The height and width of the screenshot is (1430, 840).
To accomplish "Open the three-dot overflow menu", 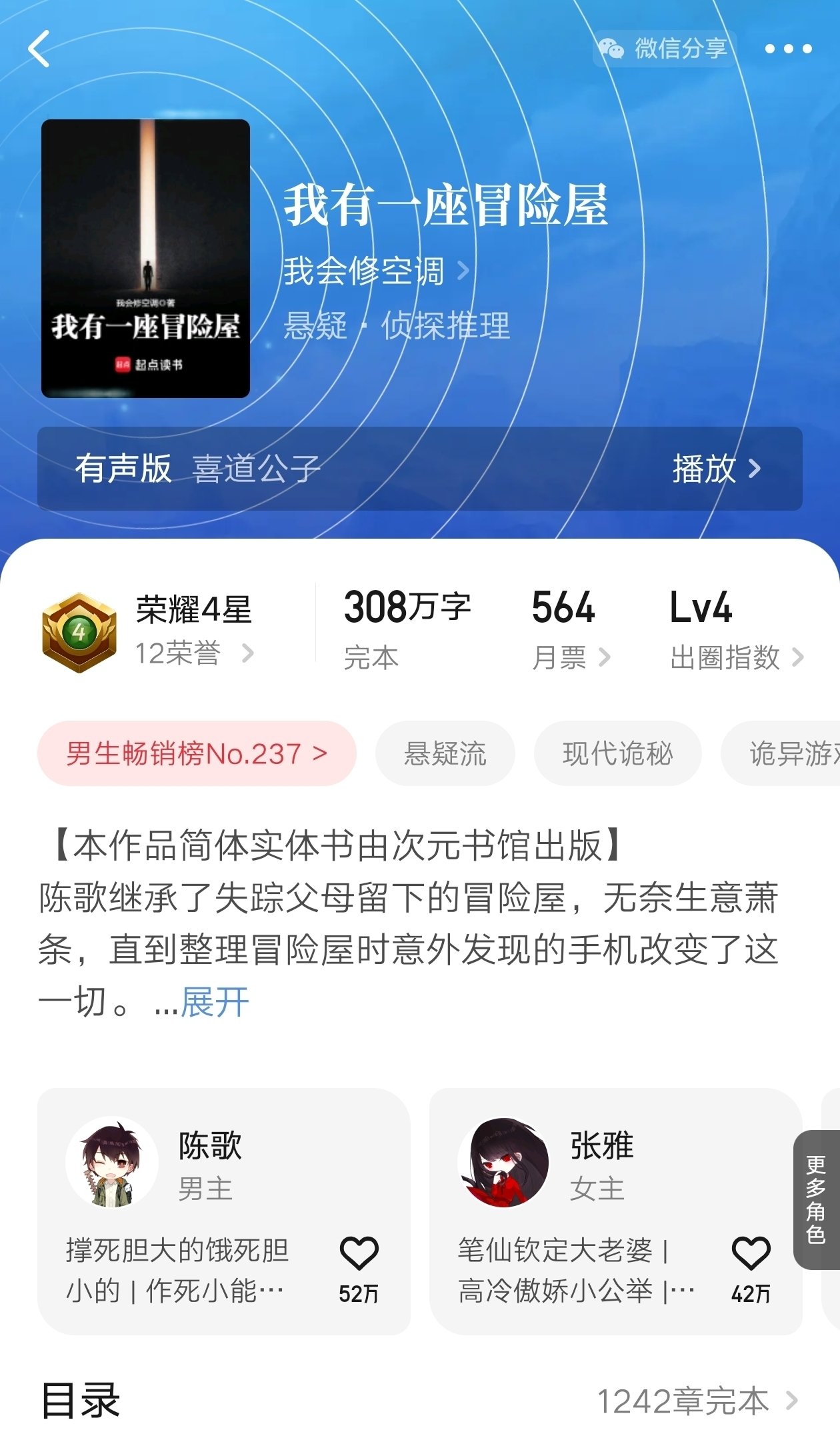I will (788, 49).
